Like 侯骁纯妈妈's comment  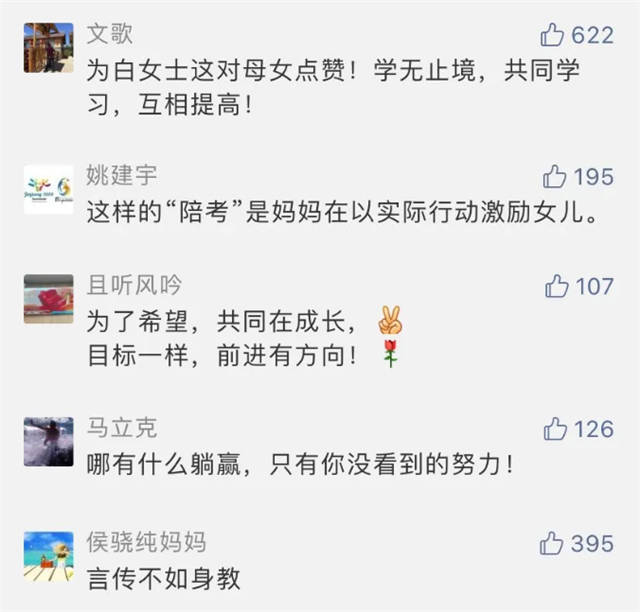[x=552, y=544]
